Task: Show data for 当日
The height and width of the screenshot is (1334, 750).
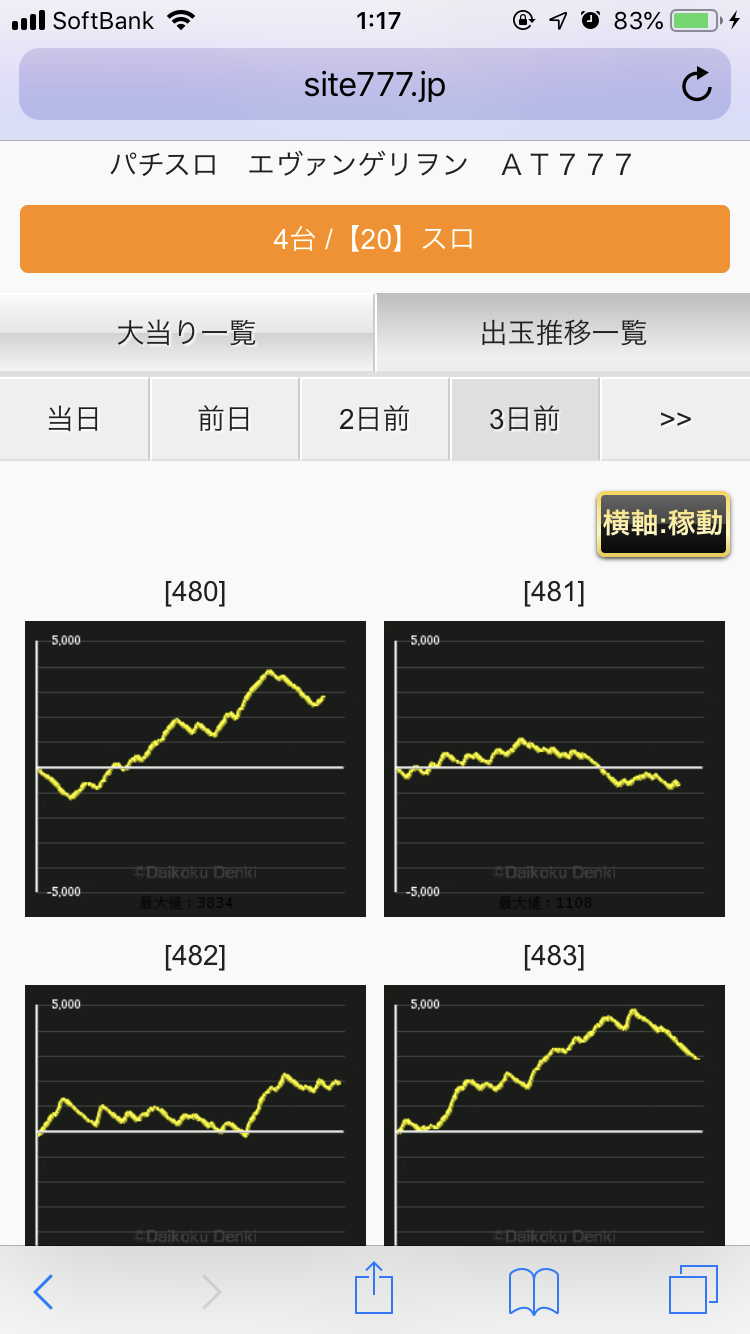Action: [74, 419]
